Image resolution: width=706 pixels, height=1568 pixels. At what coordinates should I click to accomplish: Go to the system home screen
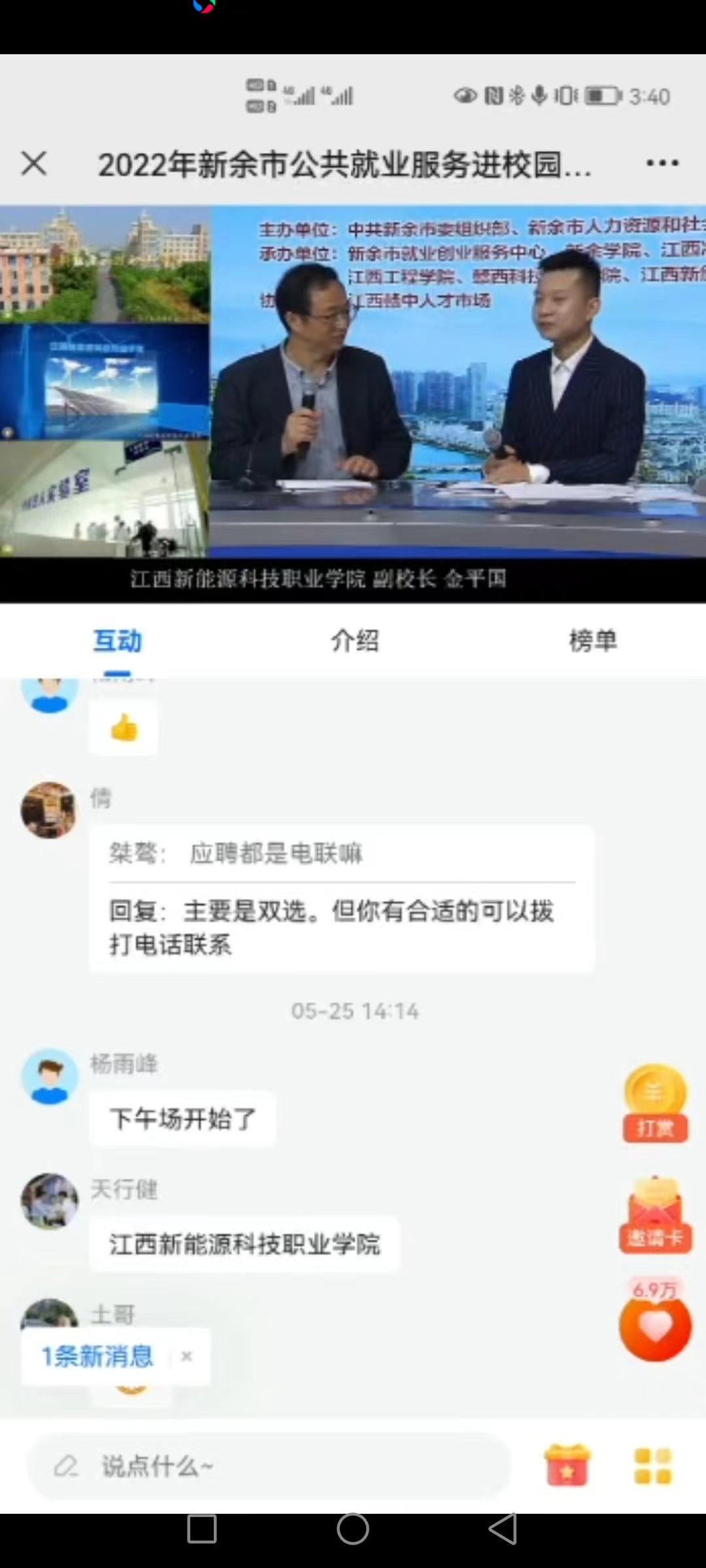[x=353, y=1529]
